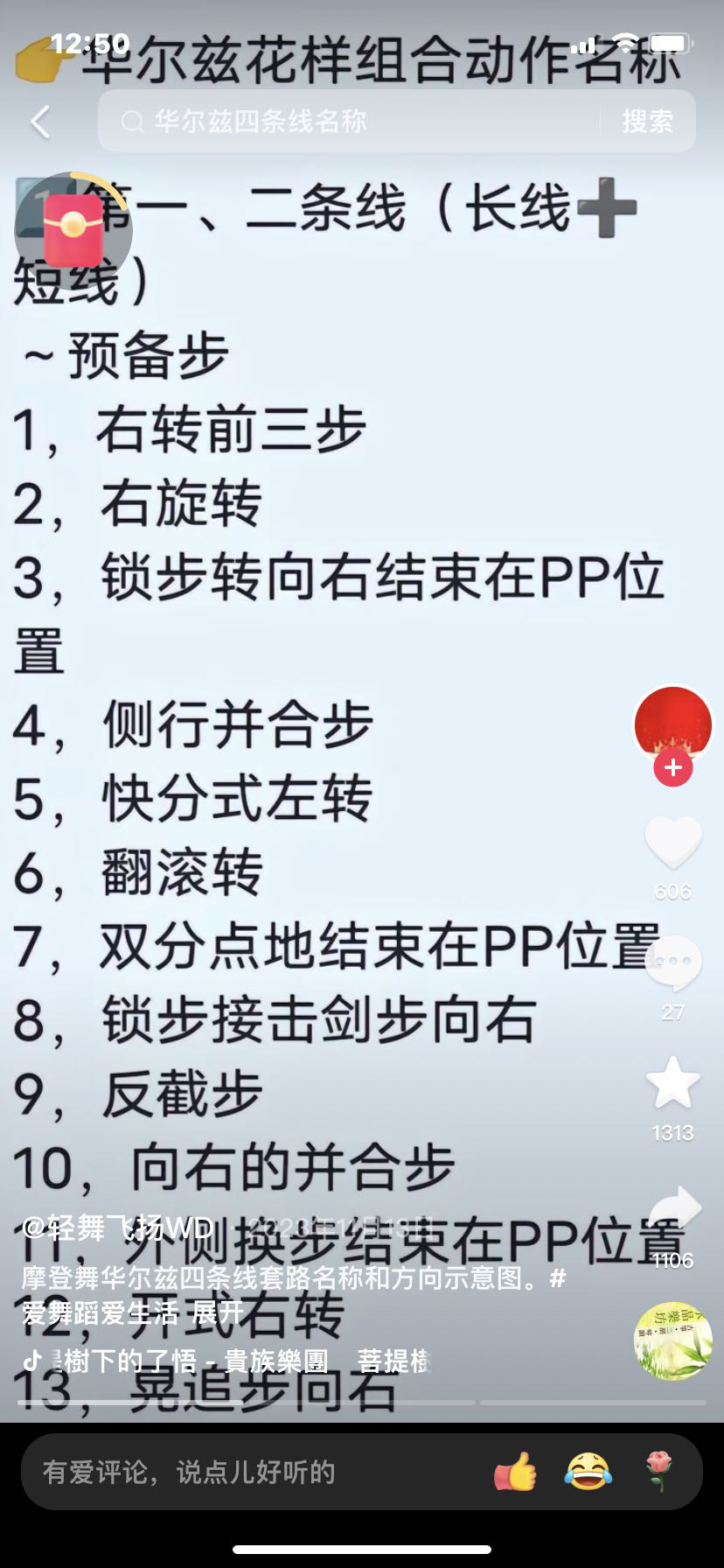The height and width of the screenshot is (1568, 724).
Task: Share the video with the arrow icon
Action: [674, 1210]
